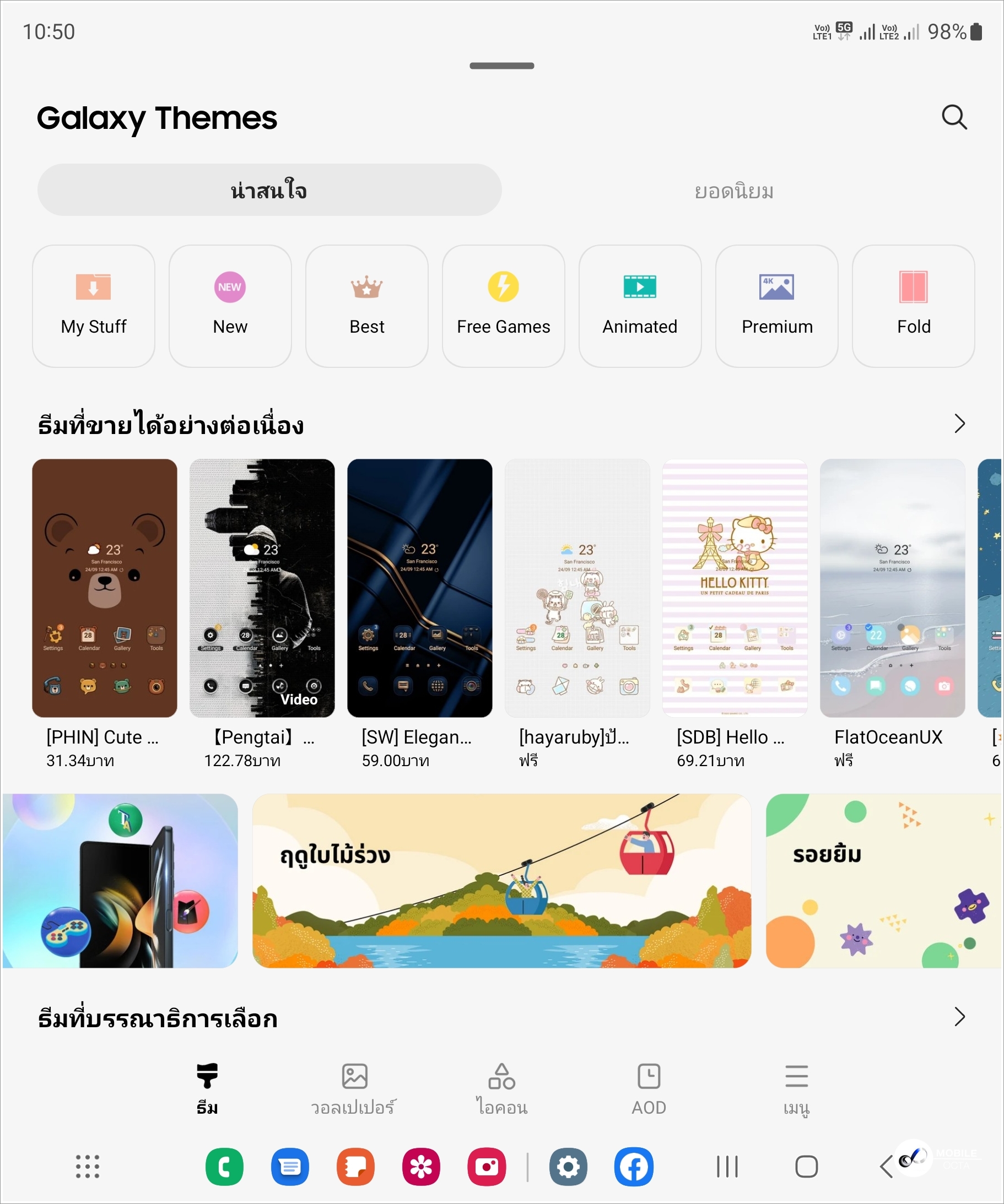Open the [SDB] Hello Kitty theme

point(735,588)
